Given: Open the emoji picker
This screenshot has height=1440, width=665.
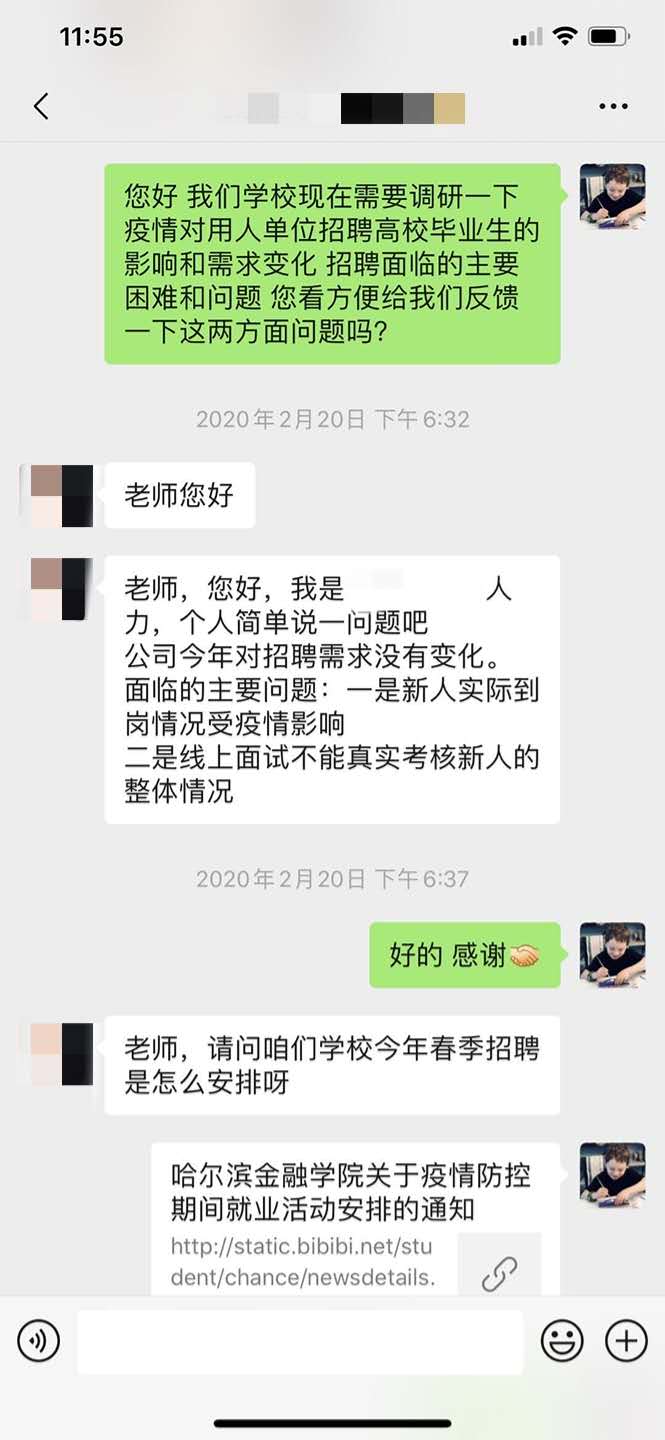Looking at the screenshot, I should pos(563,1341).
